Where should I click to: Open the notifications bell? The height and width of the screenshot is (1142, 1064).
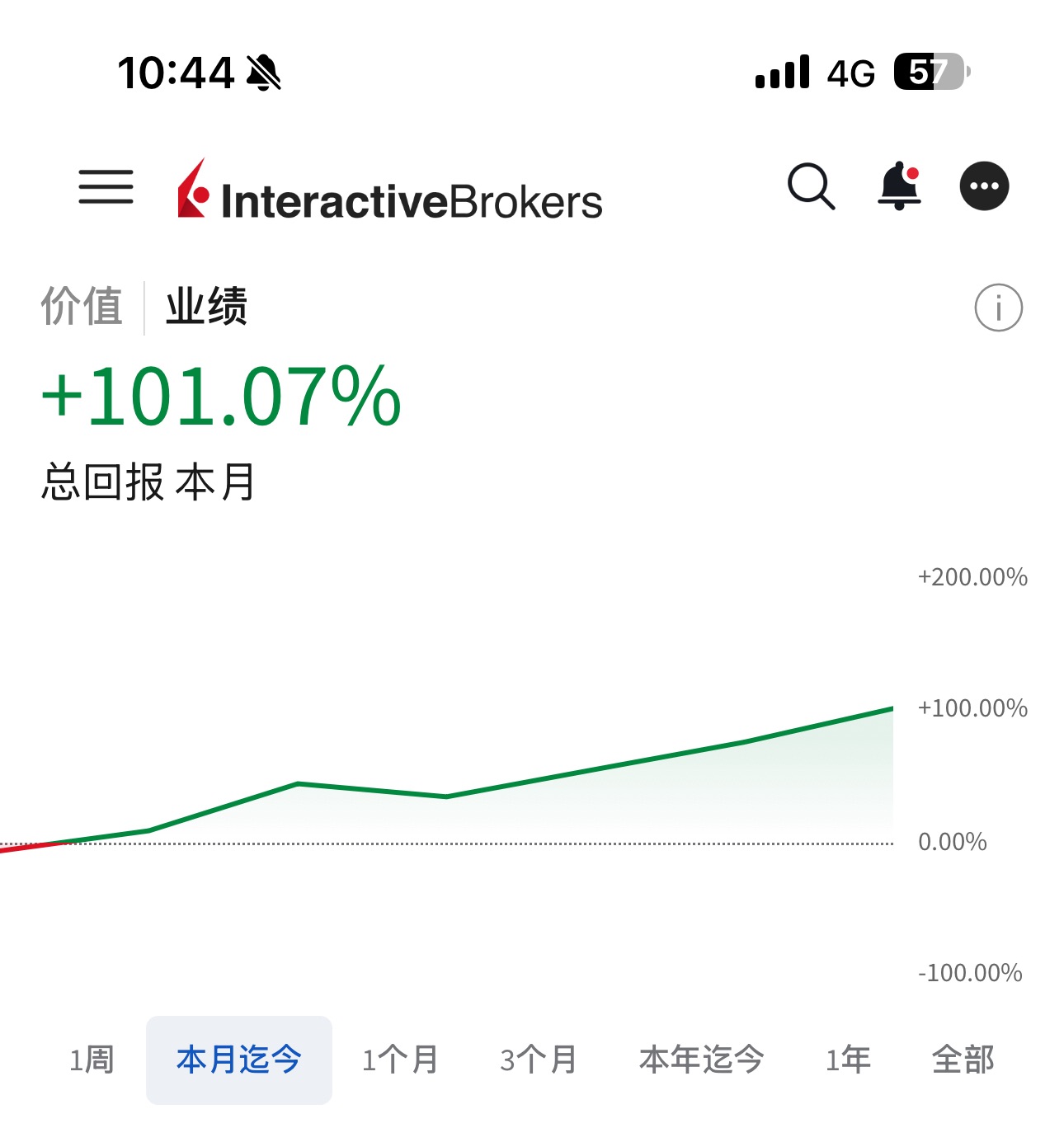pyautogui.click(x=899, y=186)
